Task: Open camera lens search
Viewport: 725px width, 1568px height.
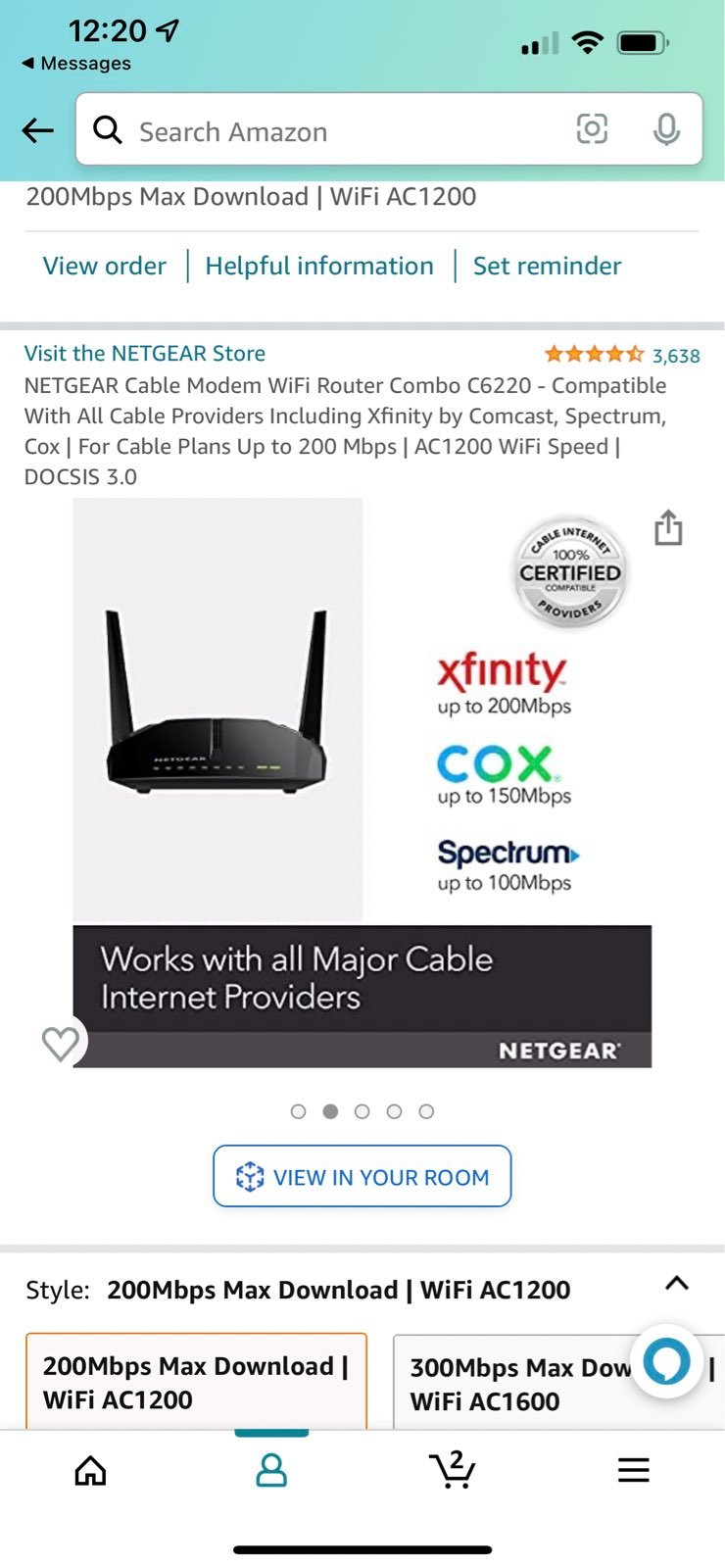Action: click(592, 129)
